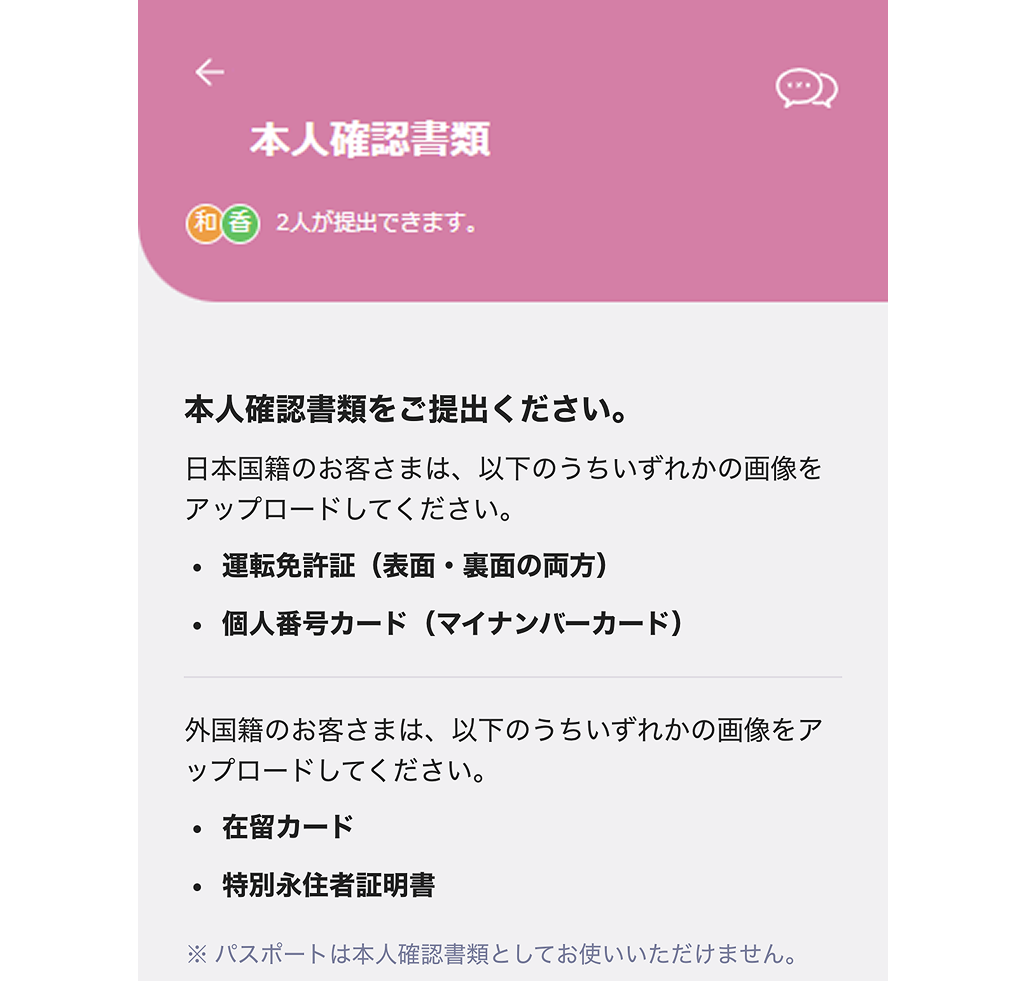Open the chat support icon
Viewport: 1029px width, 981px height.
(x=806, y=89)
